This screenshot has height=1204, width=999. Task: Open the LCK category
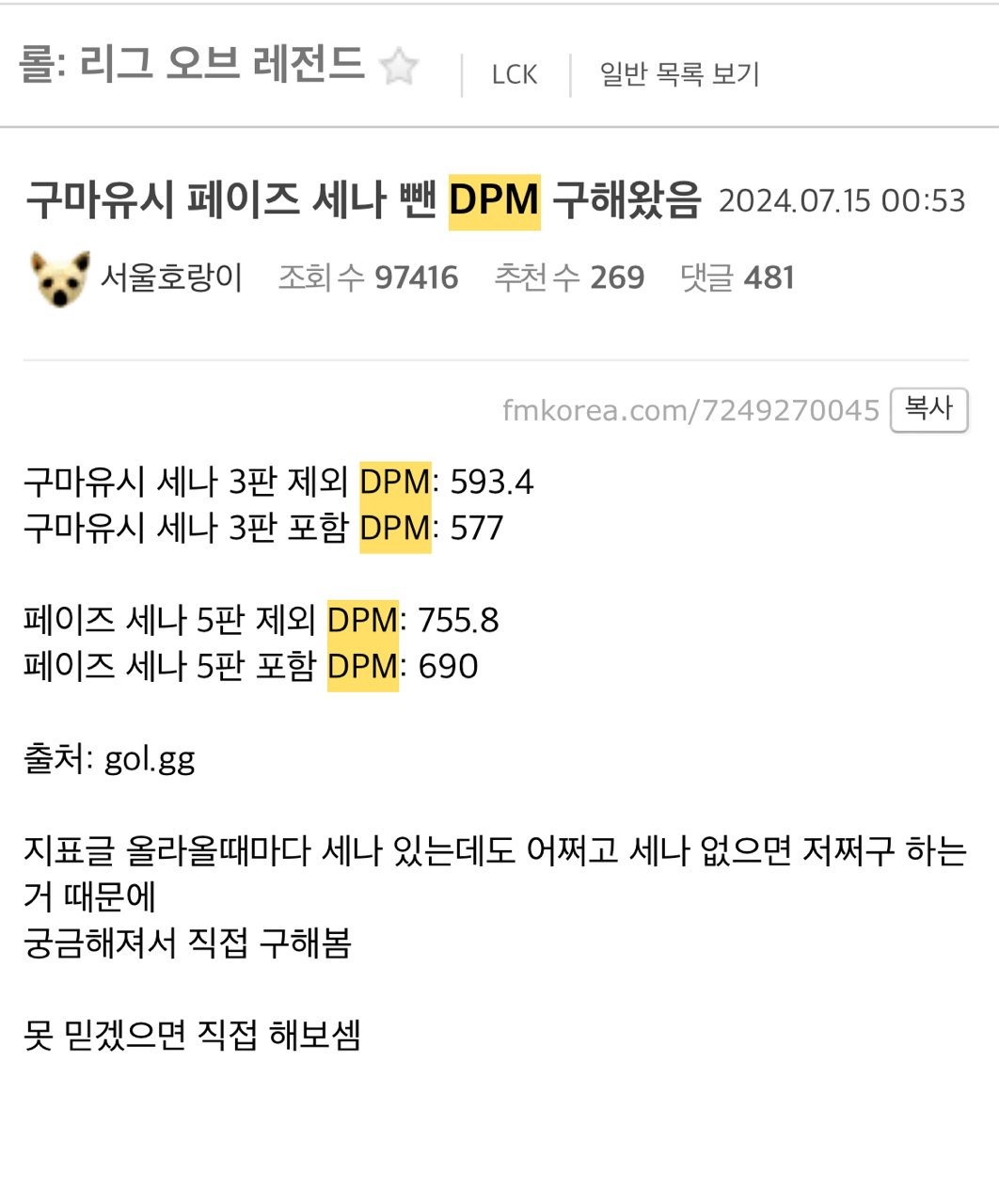(x=514, y=74)
